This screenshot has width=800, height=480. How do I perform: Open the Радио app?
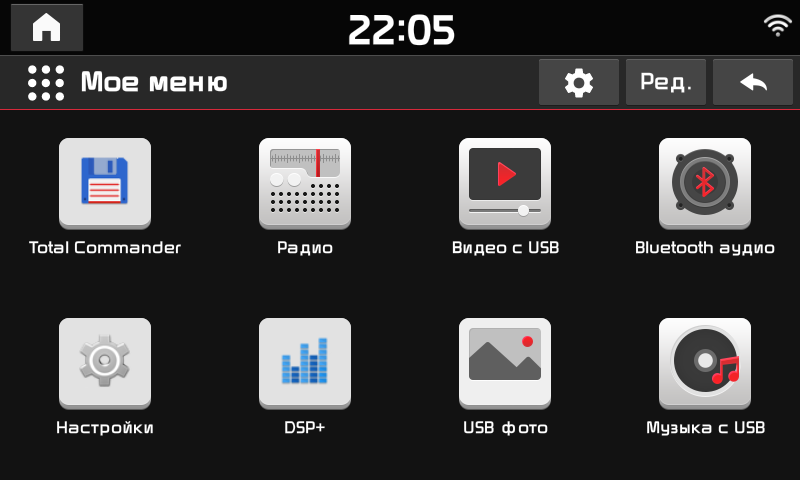(305, 183)
